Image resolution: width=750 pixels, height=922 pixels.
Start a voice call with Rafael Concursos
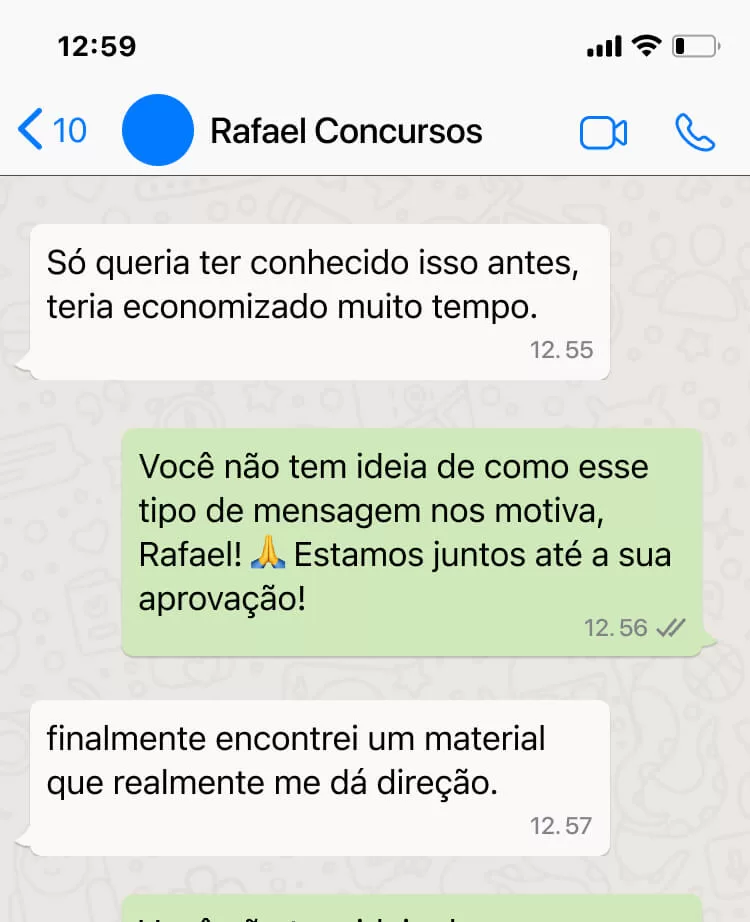695,132
